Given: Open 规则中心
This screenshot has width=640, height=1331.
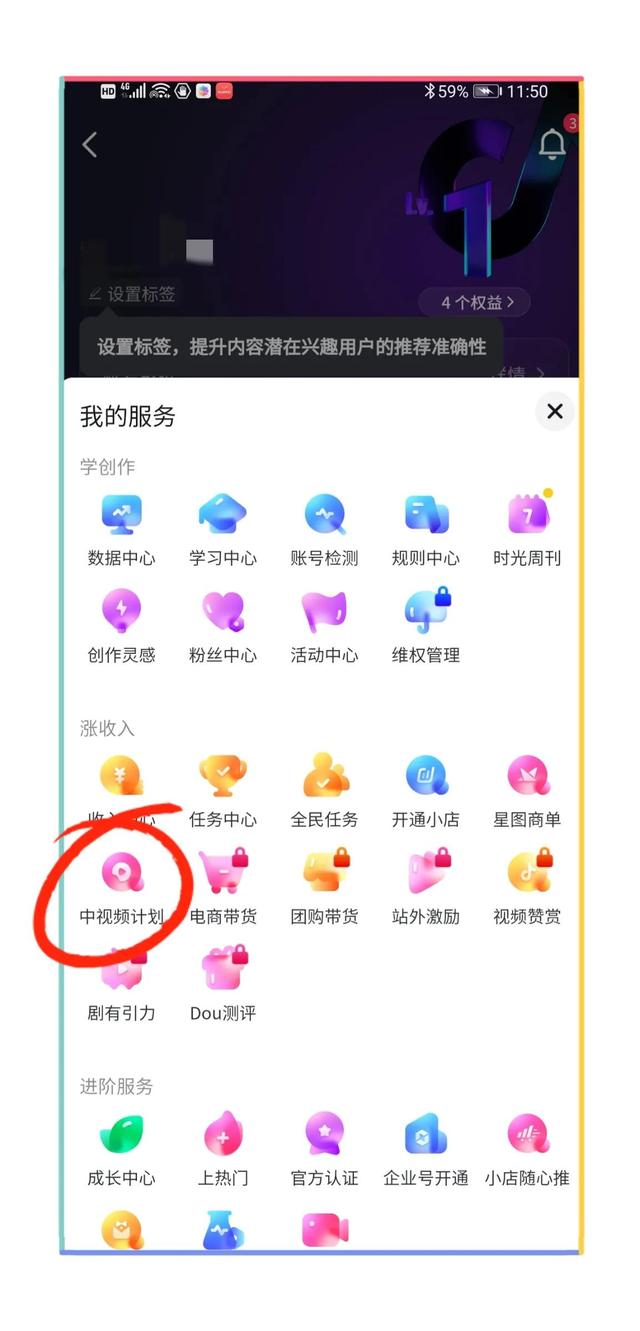Looking at the screenshot, I should tap(426, 529).
